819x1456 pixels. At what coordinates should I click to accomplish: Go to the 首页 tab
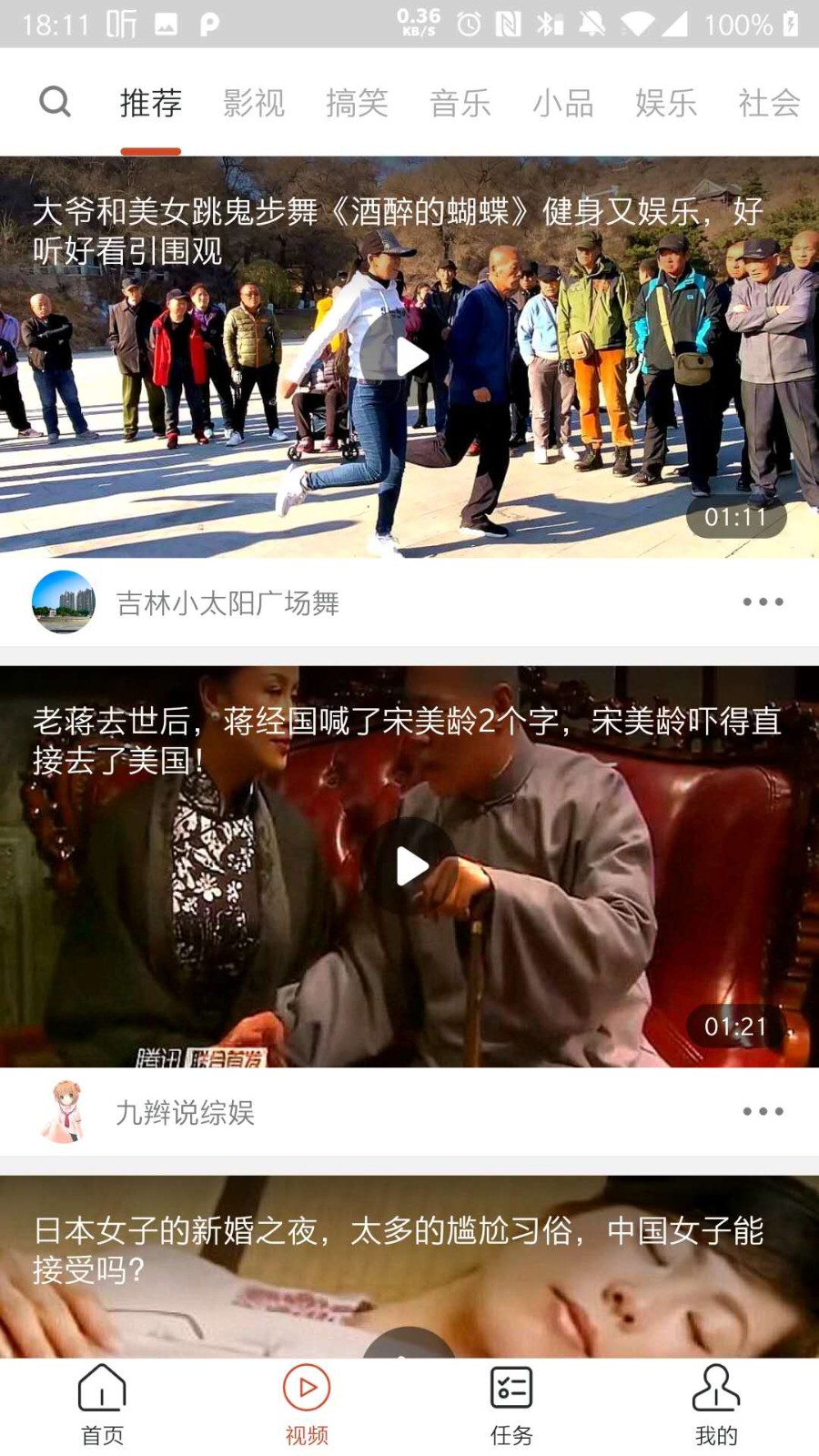click(x=102, y=1406)
